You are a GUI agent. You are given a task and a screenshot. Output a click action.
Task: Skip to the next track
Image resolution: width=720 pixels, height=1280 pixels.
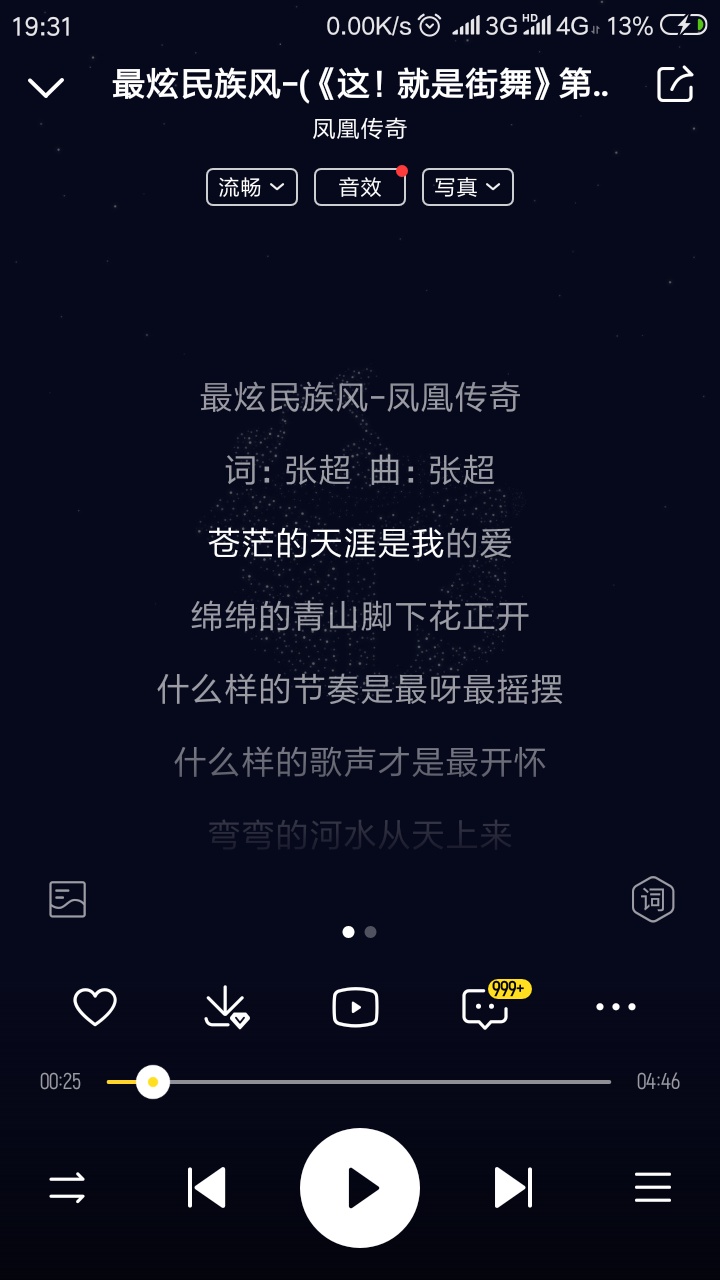513,1188
